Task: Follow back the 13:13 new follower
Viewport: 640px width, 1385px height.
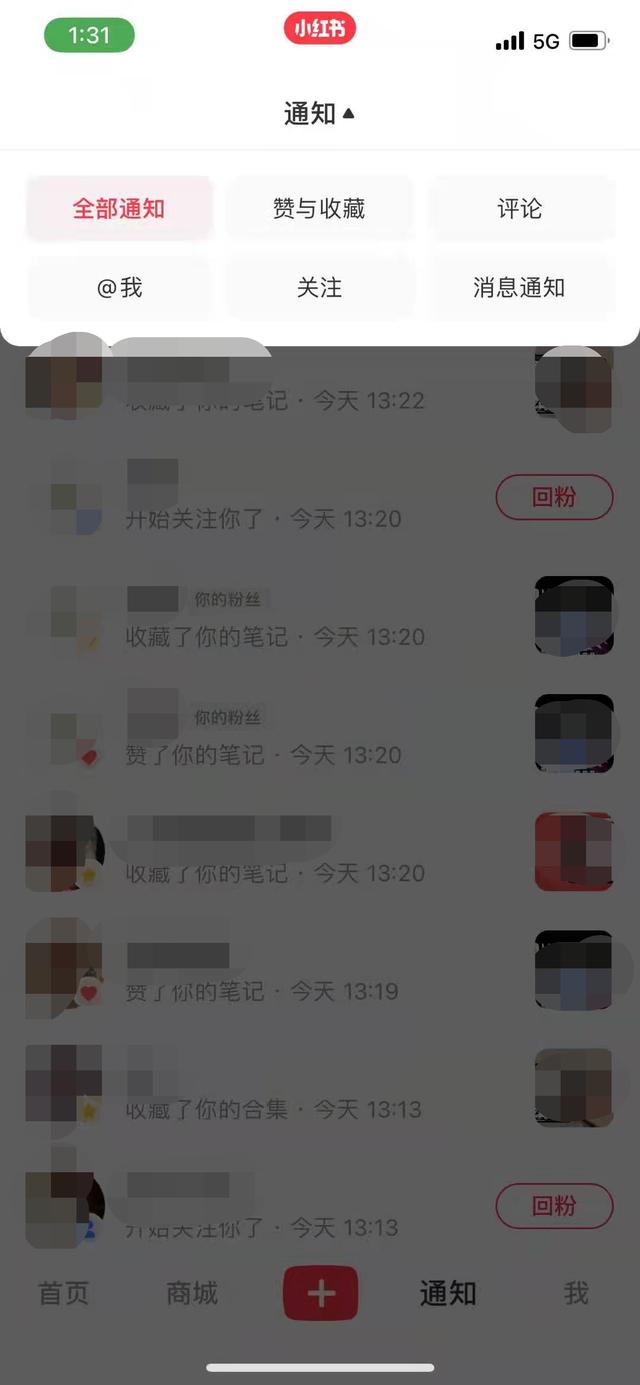Action: click(554, 1206)
